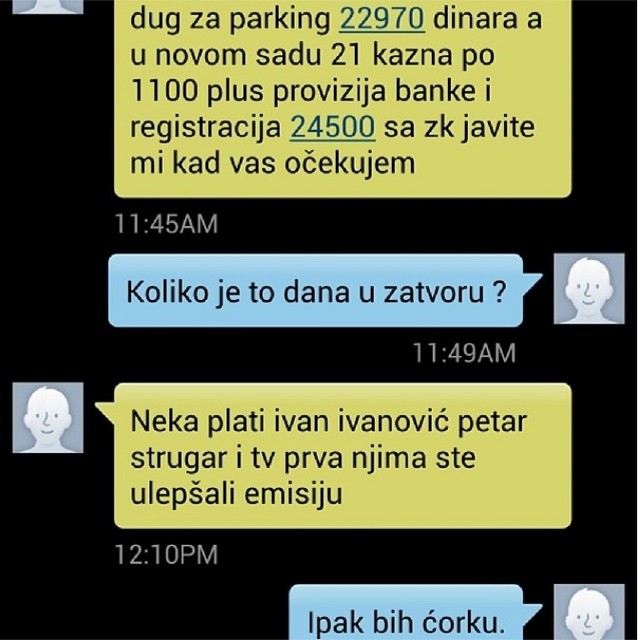Open own avatar beside 'Koliko je to dana' message
Viewport: 640px width, 640px height.
[589, 290]
